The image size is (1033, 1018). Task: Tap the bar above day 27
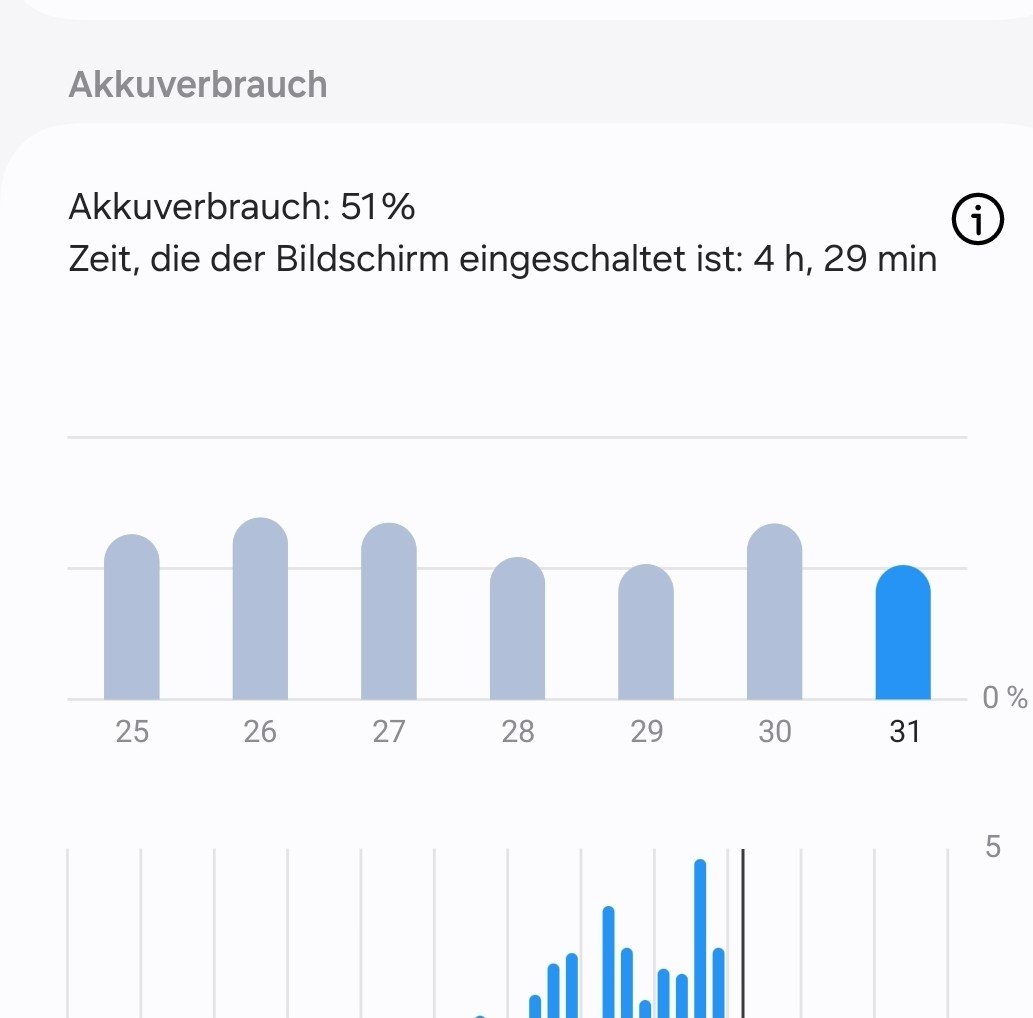(389, 612)
